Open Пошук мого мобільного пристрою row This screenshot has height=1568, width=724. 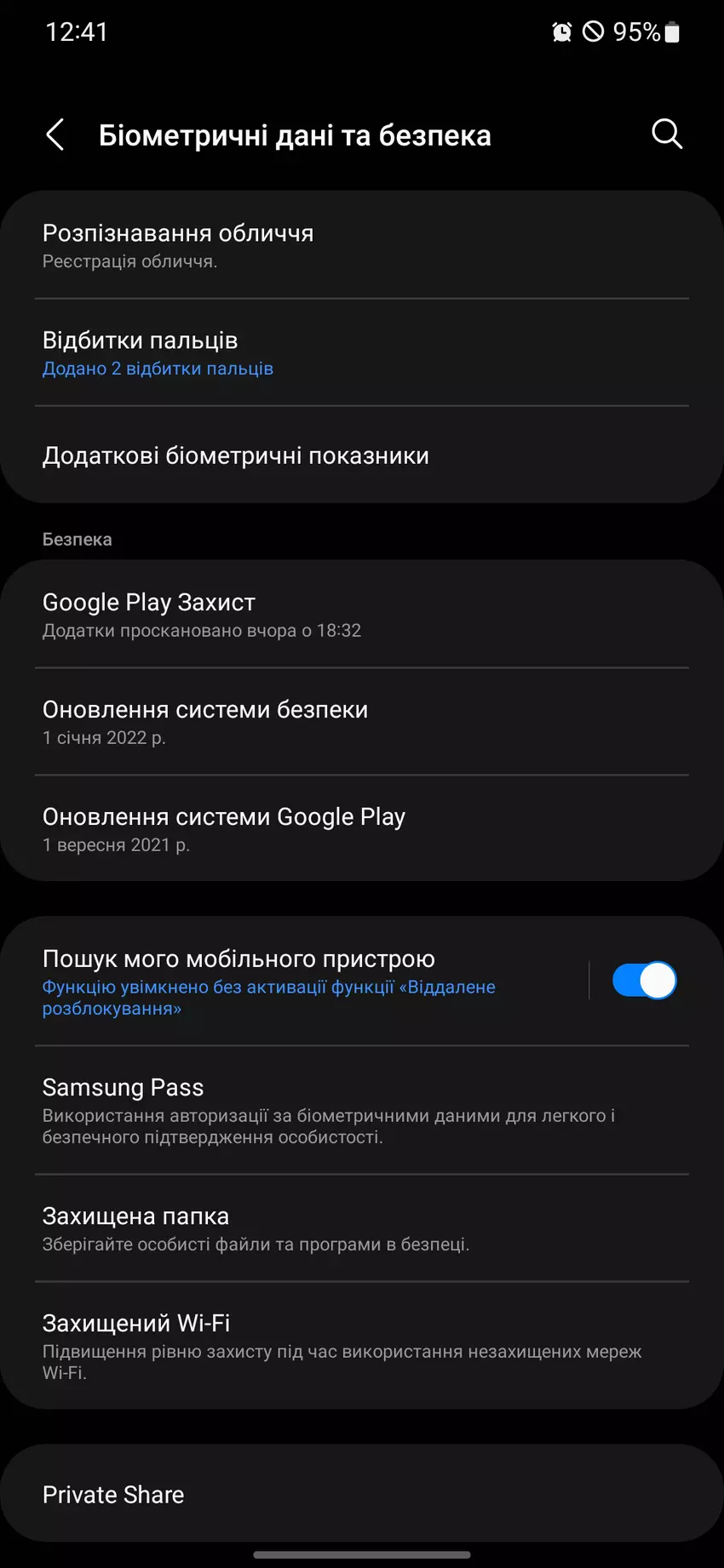click(x=298, y=981)
